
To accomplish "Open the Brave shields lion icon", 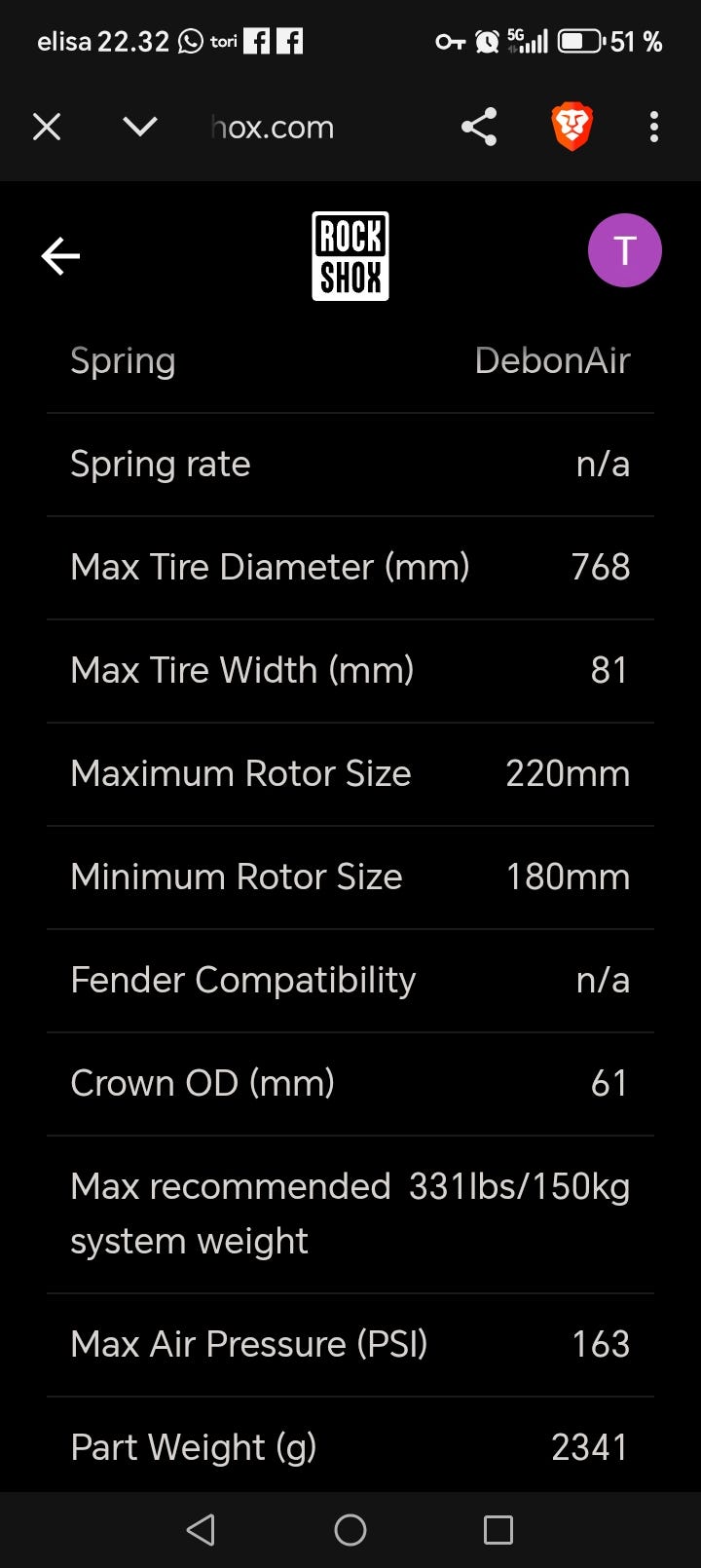I will 572,127.
